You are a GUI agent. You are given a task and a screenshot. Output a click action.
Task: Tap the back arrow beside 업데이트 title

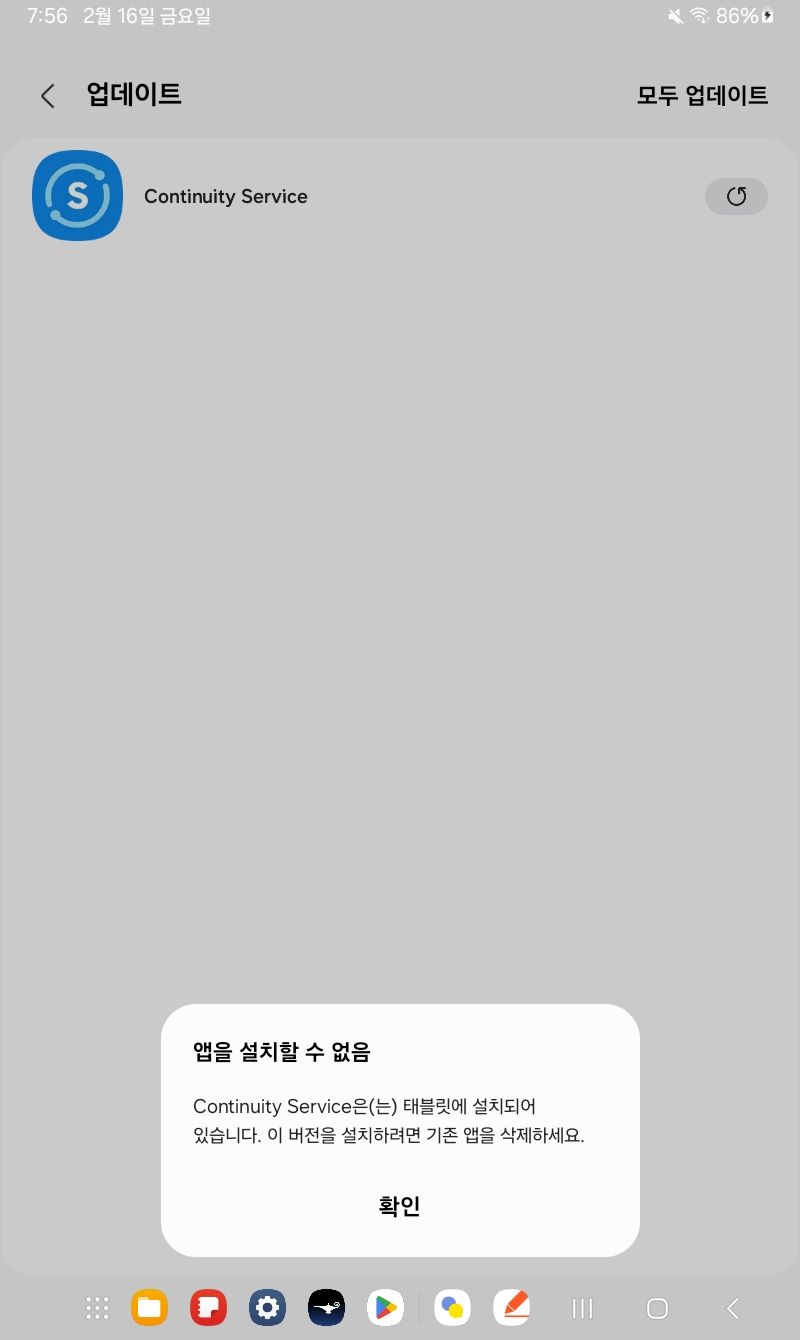tap(47, 95)
